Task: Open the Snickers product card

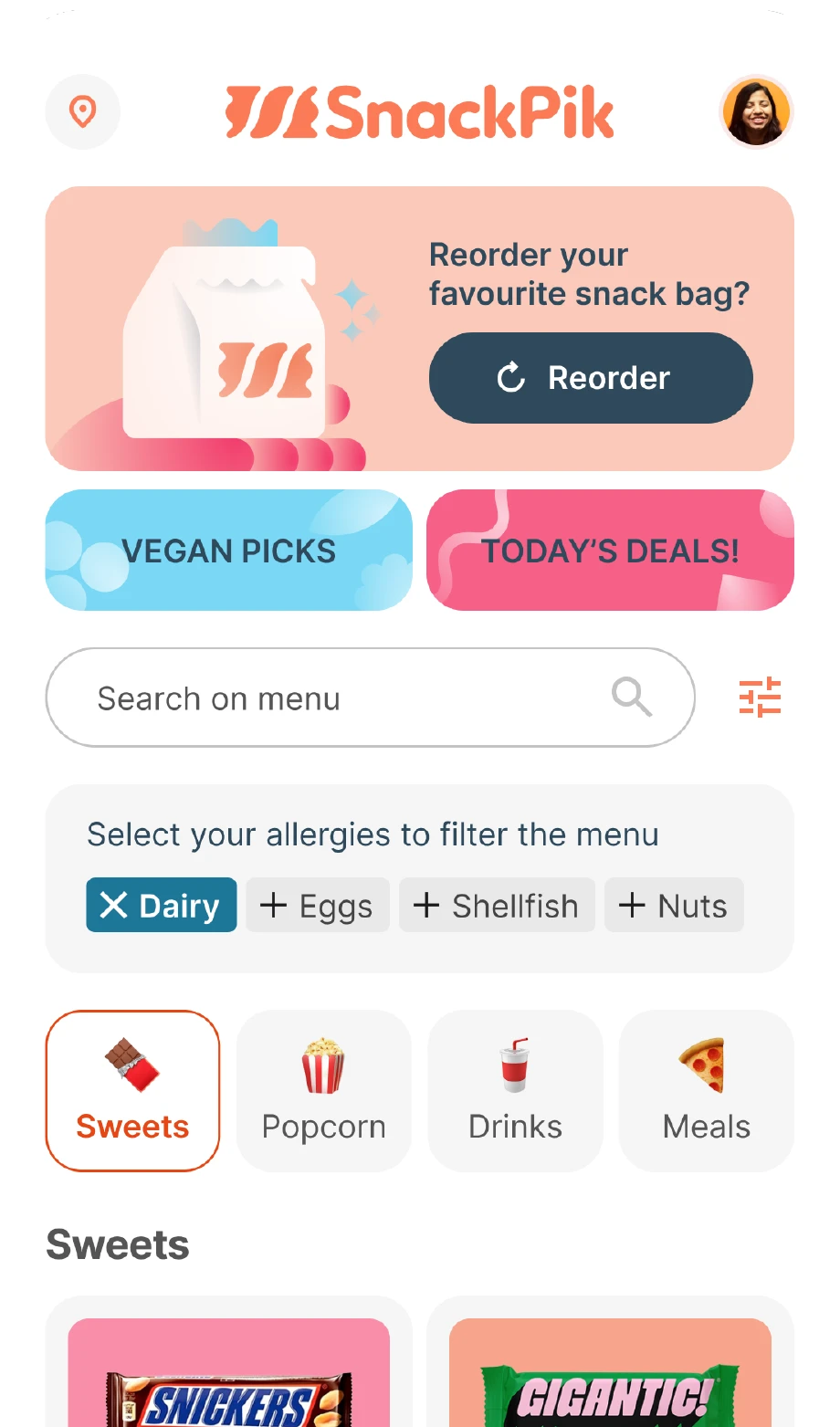Action: 228,1369
